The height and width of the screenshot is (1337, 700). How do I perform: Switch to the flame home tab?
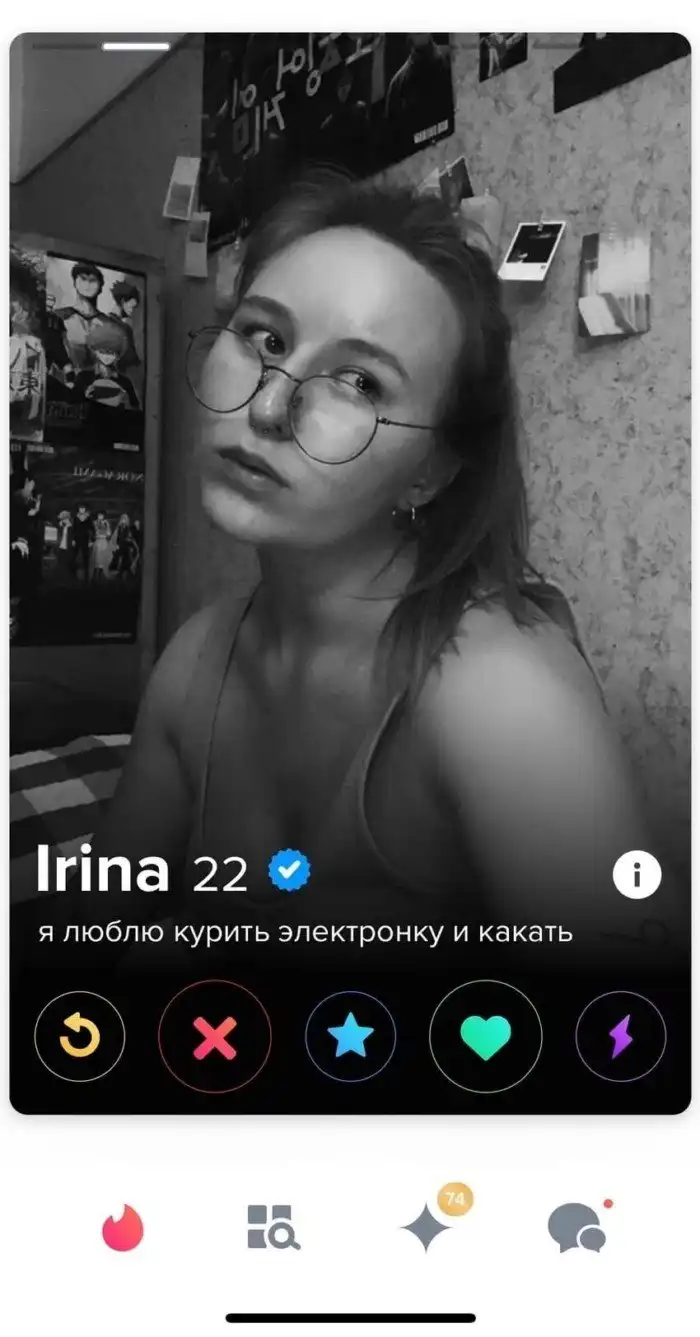[123, 1227]
